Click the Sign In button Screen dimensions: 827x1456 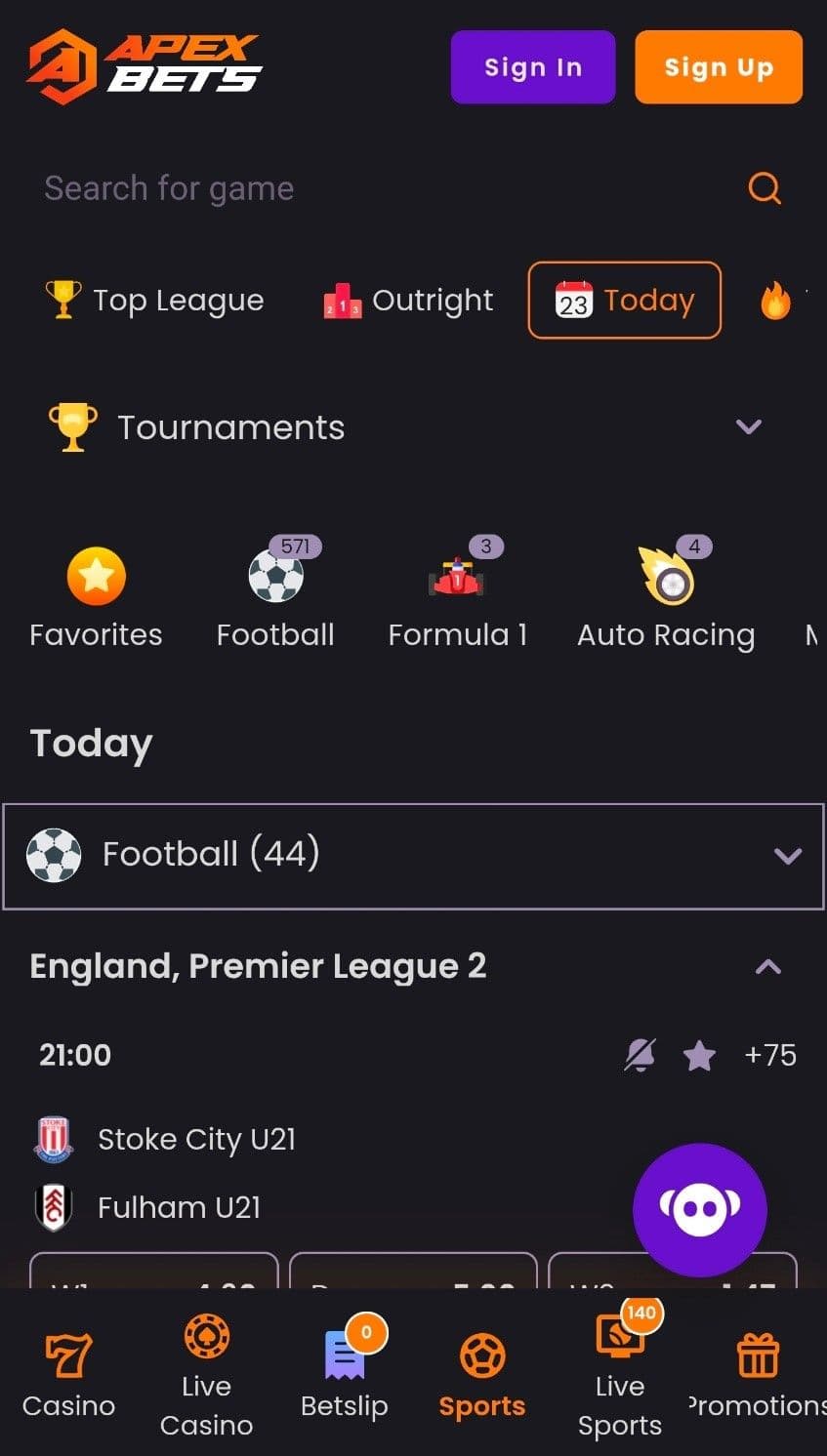tap(532, 66)
